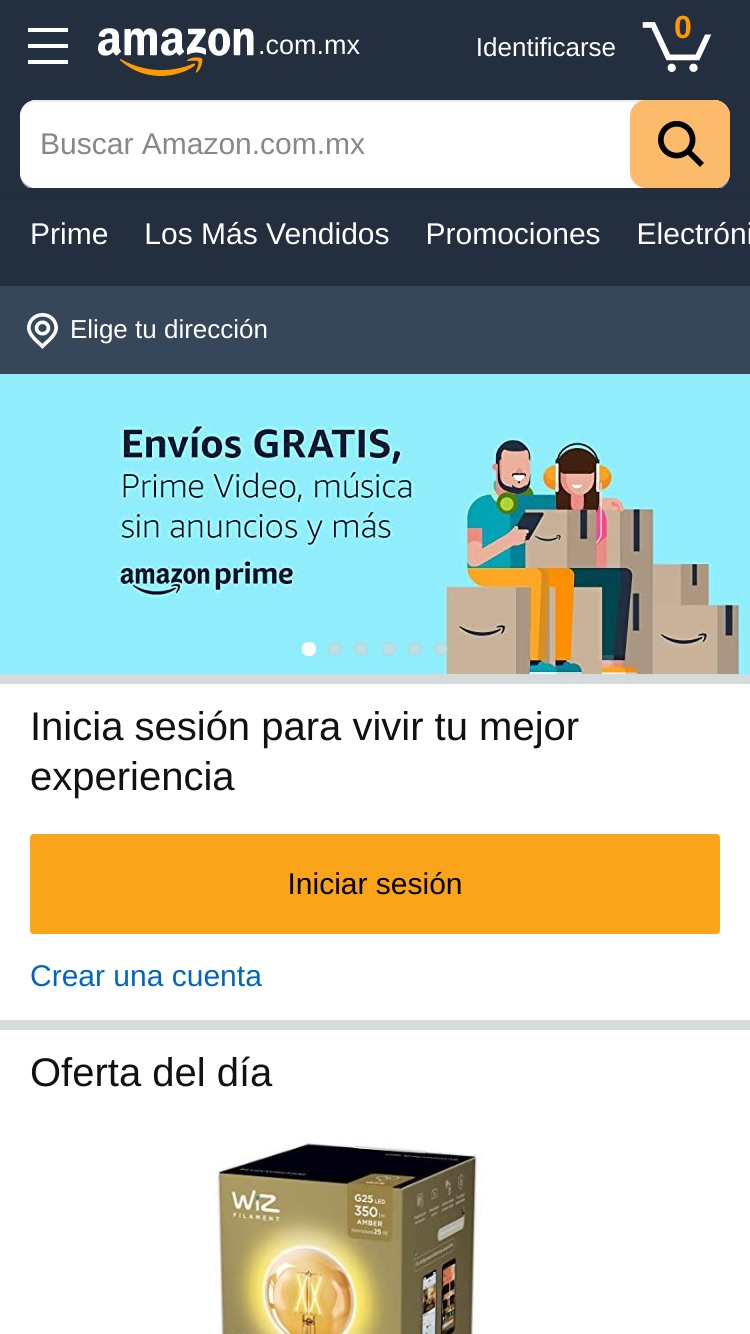Open the Prime tab
750x1334 pixels.
coord(69,234)
